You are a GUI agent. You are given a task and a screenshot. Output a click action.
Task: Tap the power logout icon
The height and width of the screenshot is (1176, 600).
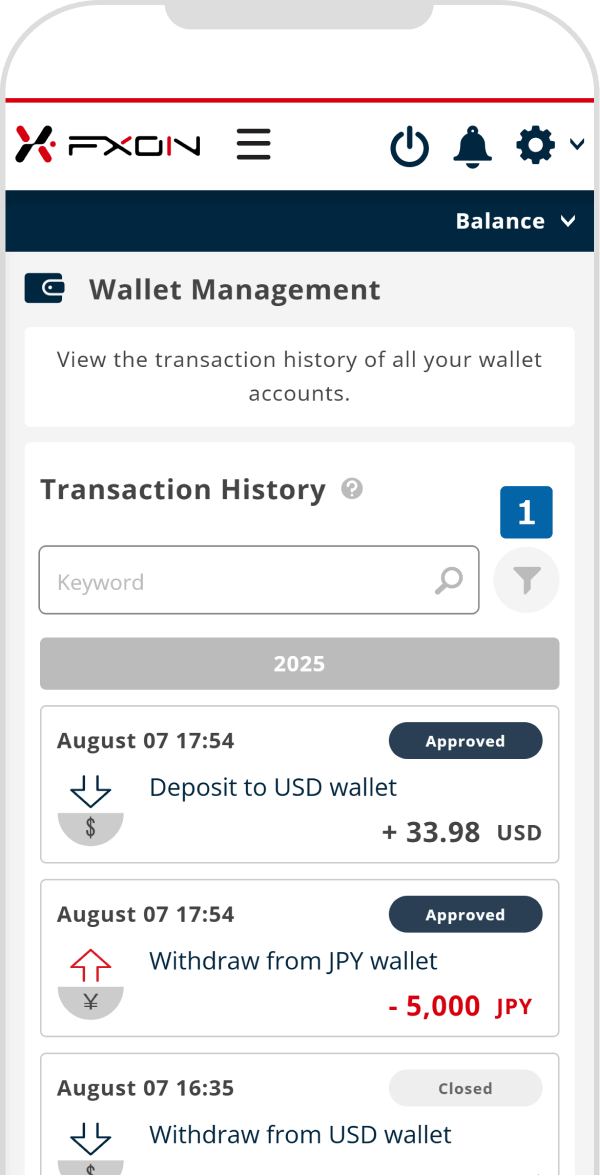(409, 147)
